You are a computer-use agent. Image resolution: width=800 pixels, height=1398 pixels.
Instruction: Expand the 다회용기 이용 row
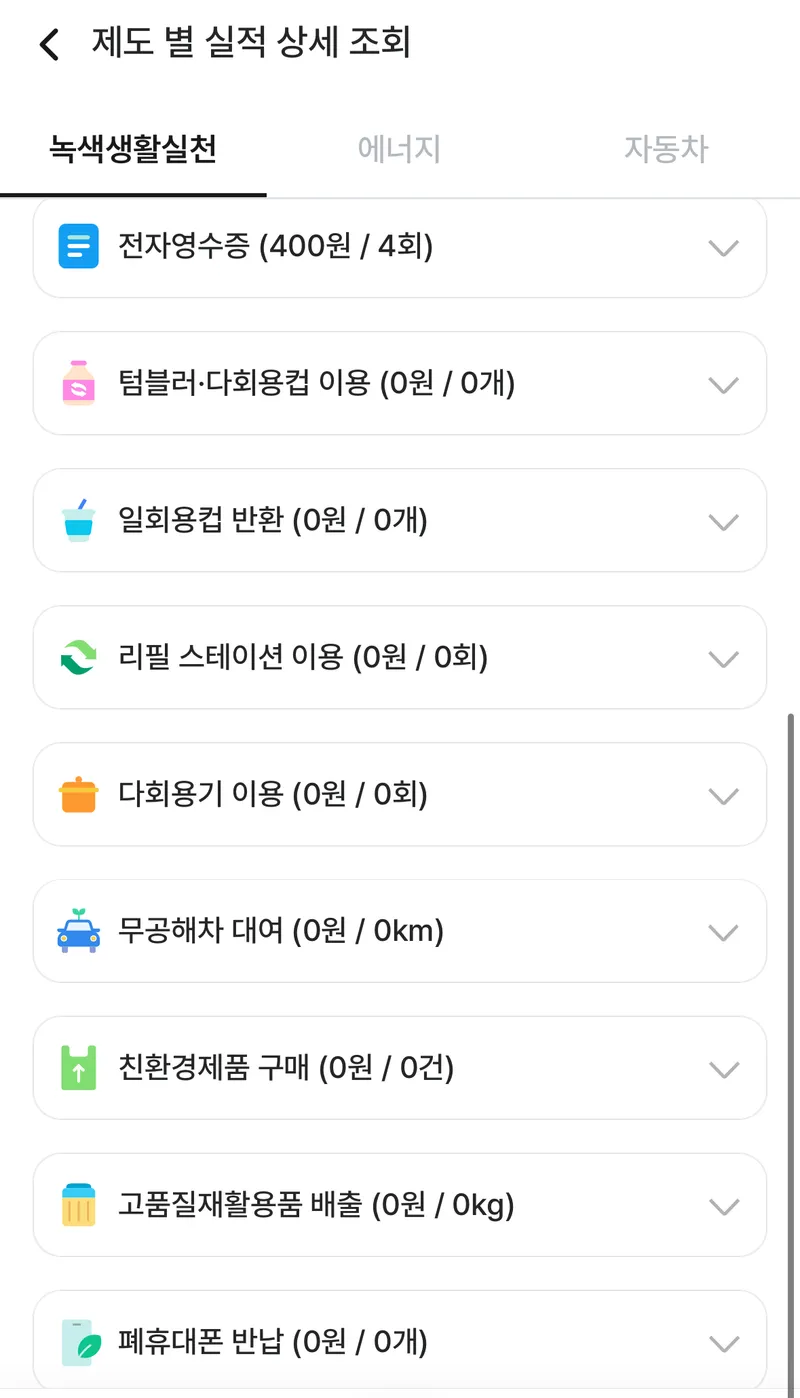(400, 795)
